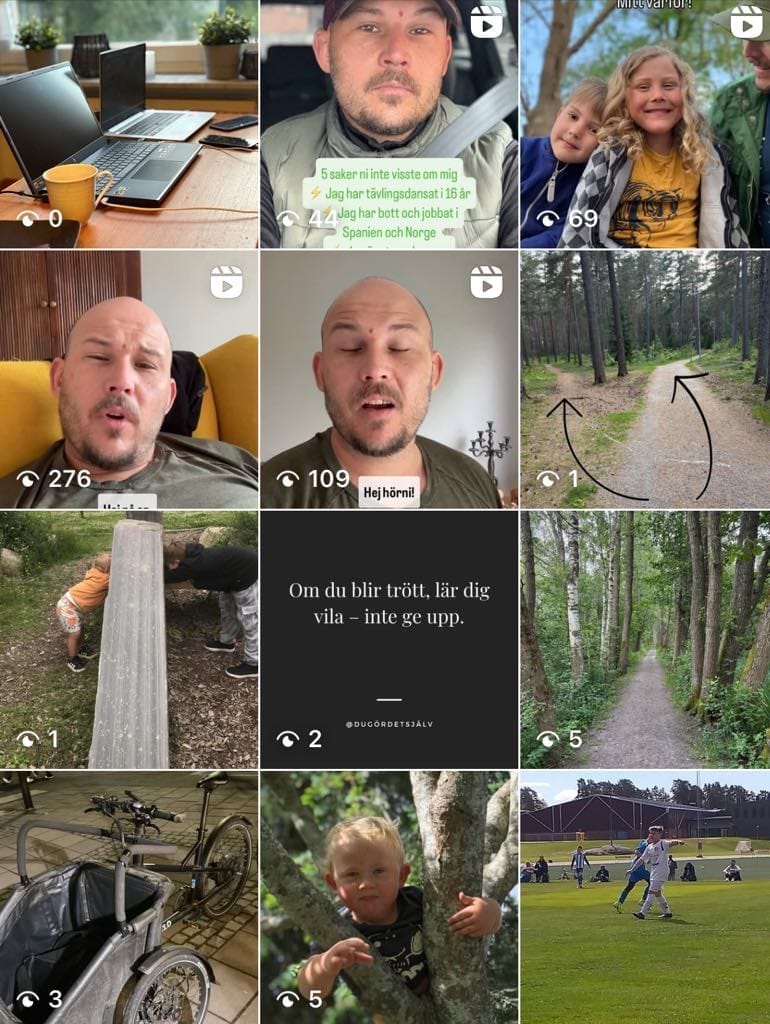Open the cargo bike post
Screen dimensions: 770x1024
[x=128, y=897]
